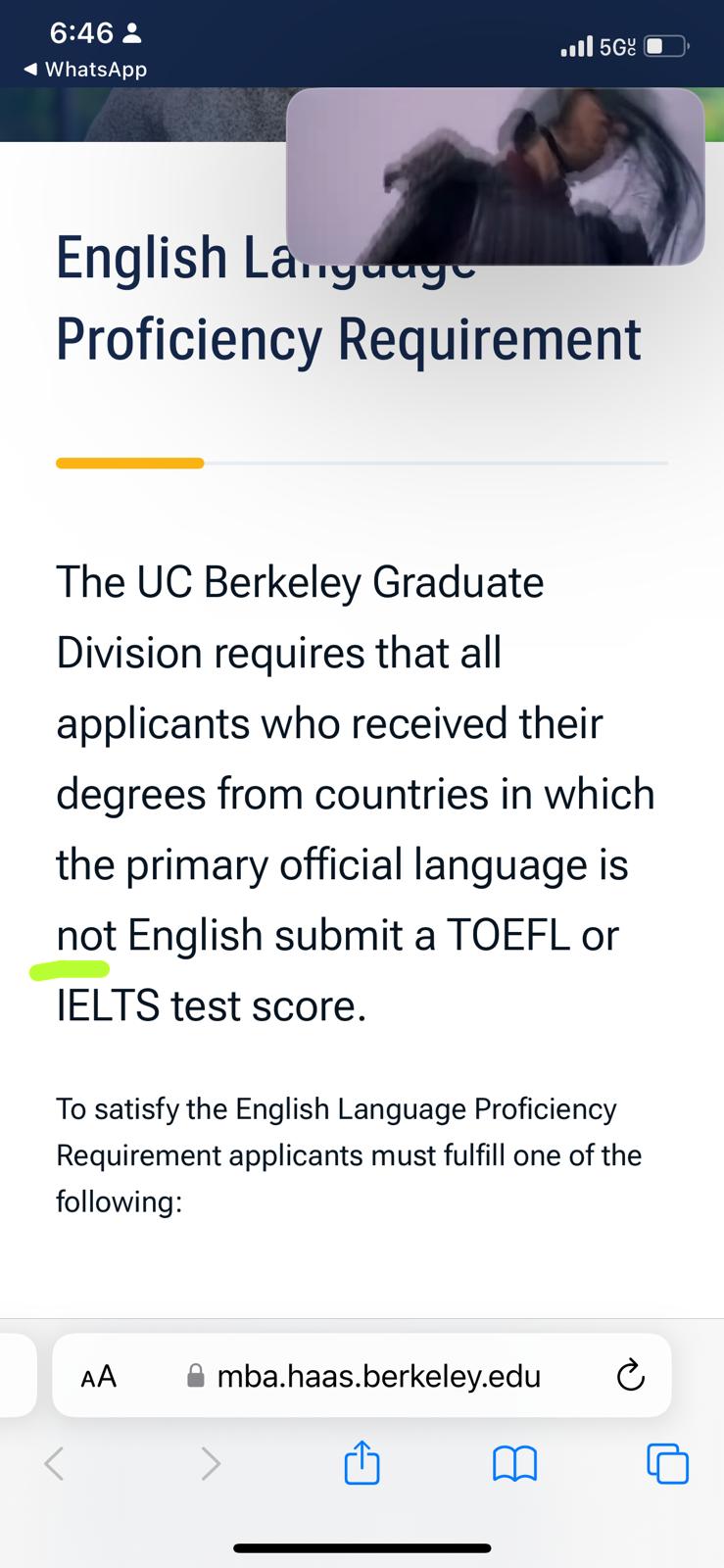Image resolution: width=724 pixels, height=1568 pixels.
Task: Go back to the previous page
Action: 55,1464
